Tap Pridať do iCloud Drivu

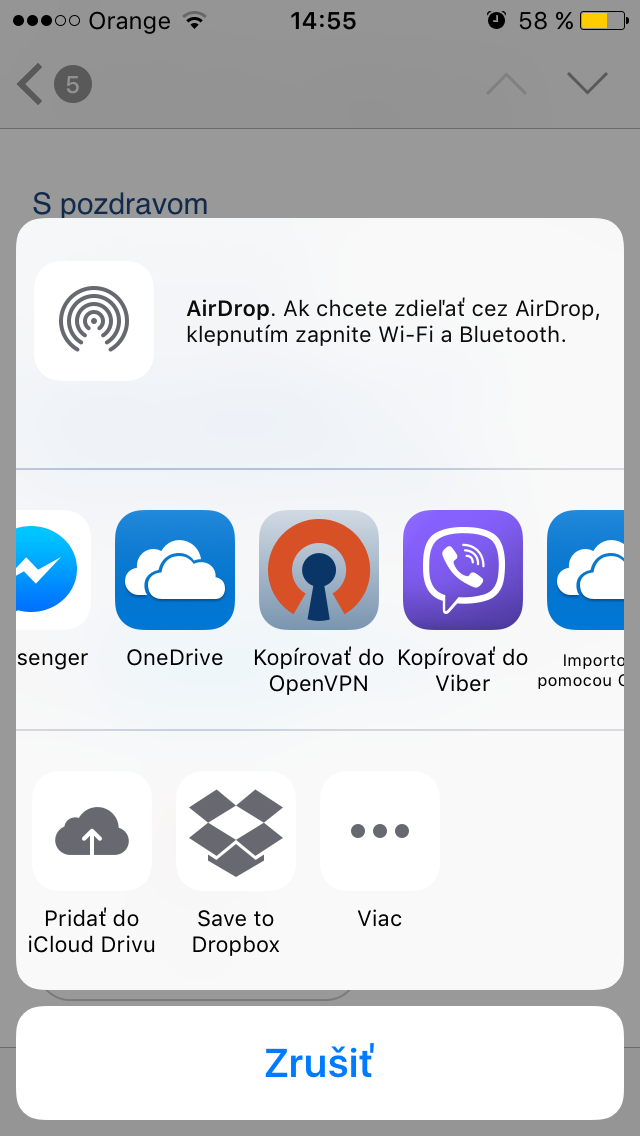click(92, 831)
